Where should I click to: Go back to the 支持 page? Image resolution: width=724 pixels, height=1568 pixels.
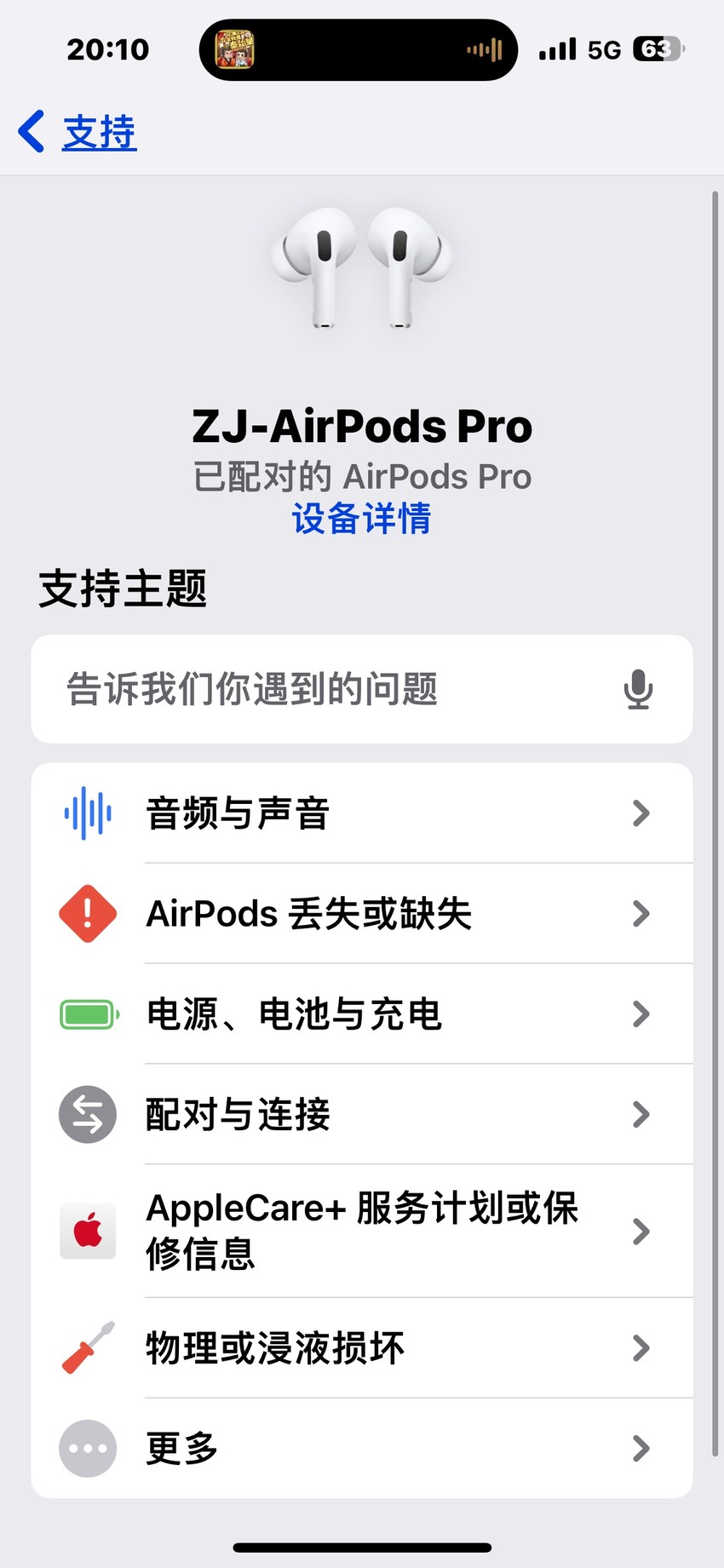78,133
